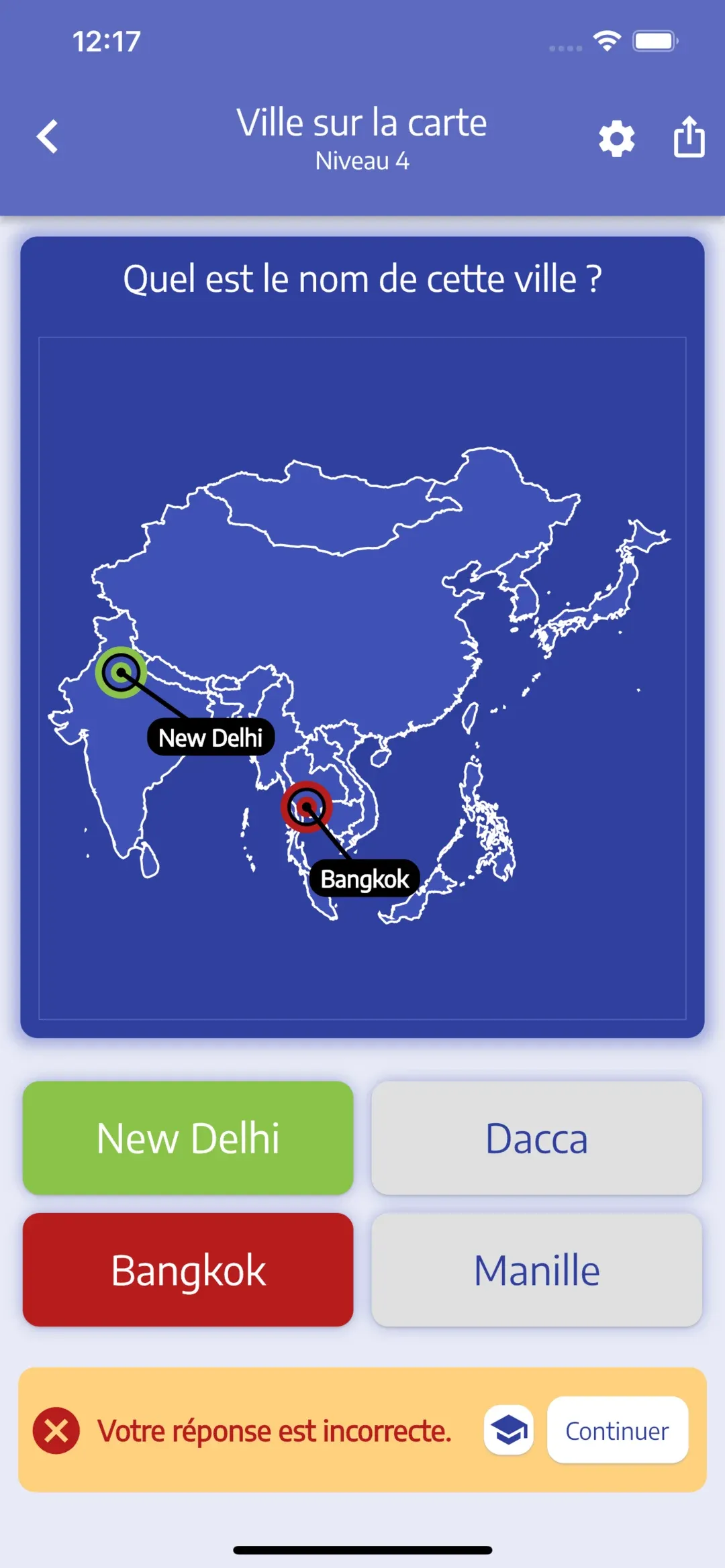Image resolution: width=725 pixels, height=1568 pixels.
Task: Open the graduation cap learn icon
Action: [x=509, y=1430]
